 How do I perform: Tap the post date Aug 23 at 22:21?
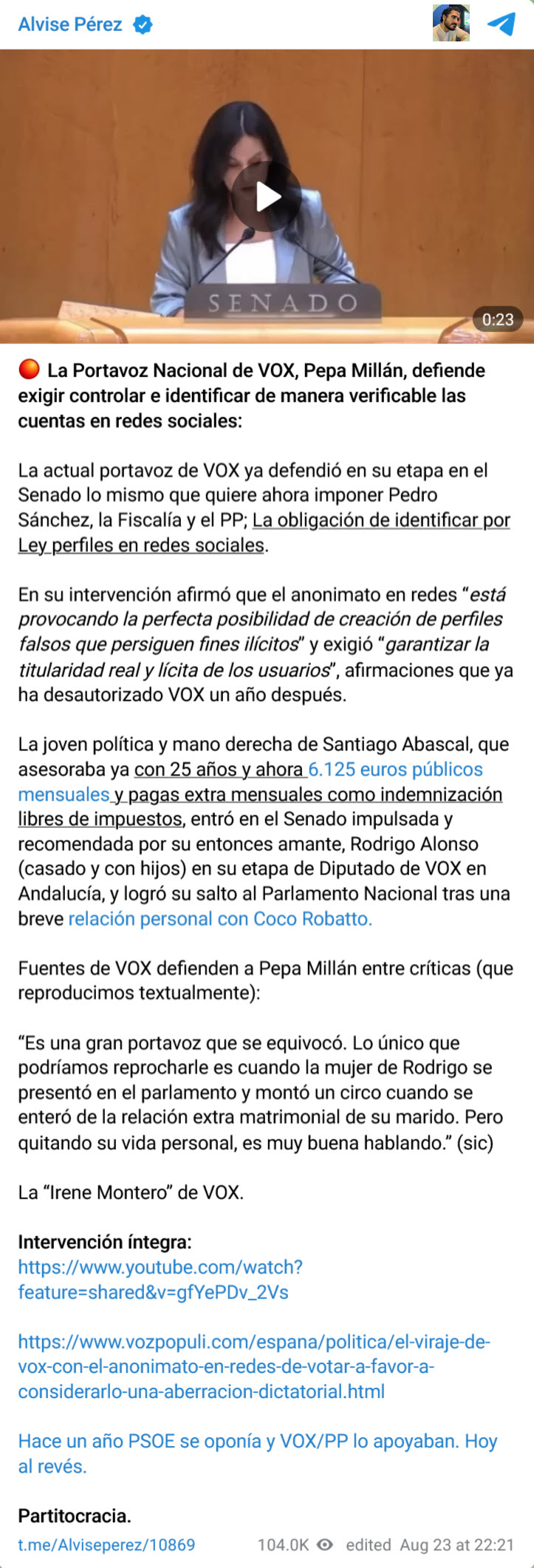click(x=456, y=1545)
